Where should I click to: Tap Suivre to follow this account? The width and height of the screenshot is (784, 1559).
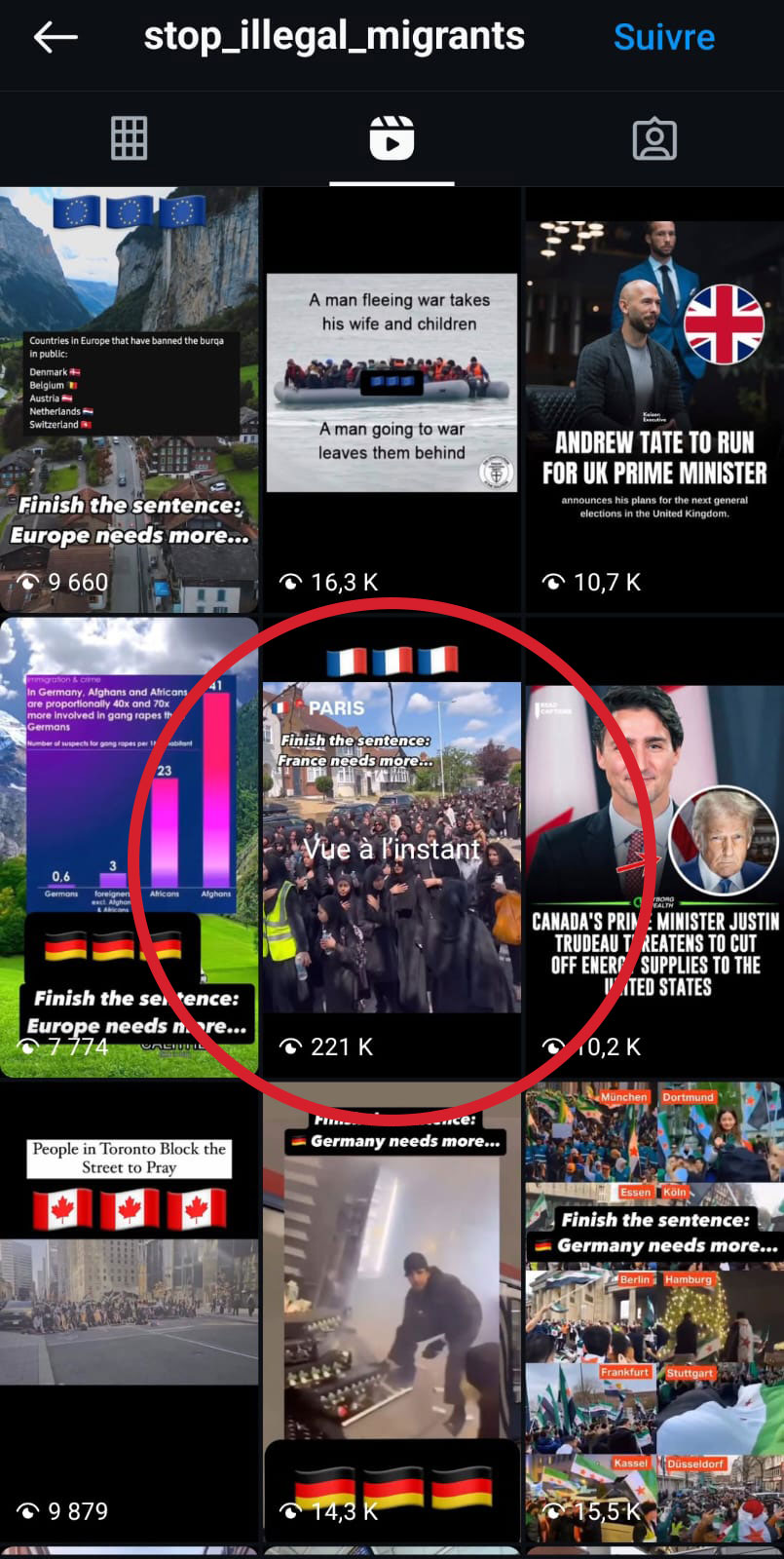tap(664, 38)
